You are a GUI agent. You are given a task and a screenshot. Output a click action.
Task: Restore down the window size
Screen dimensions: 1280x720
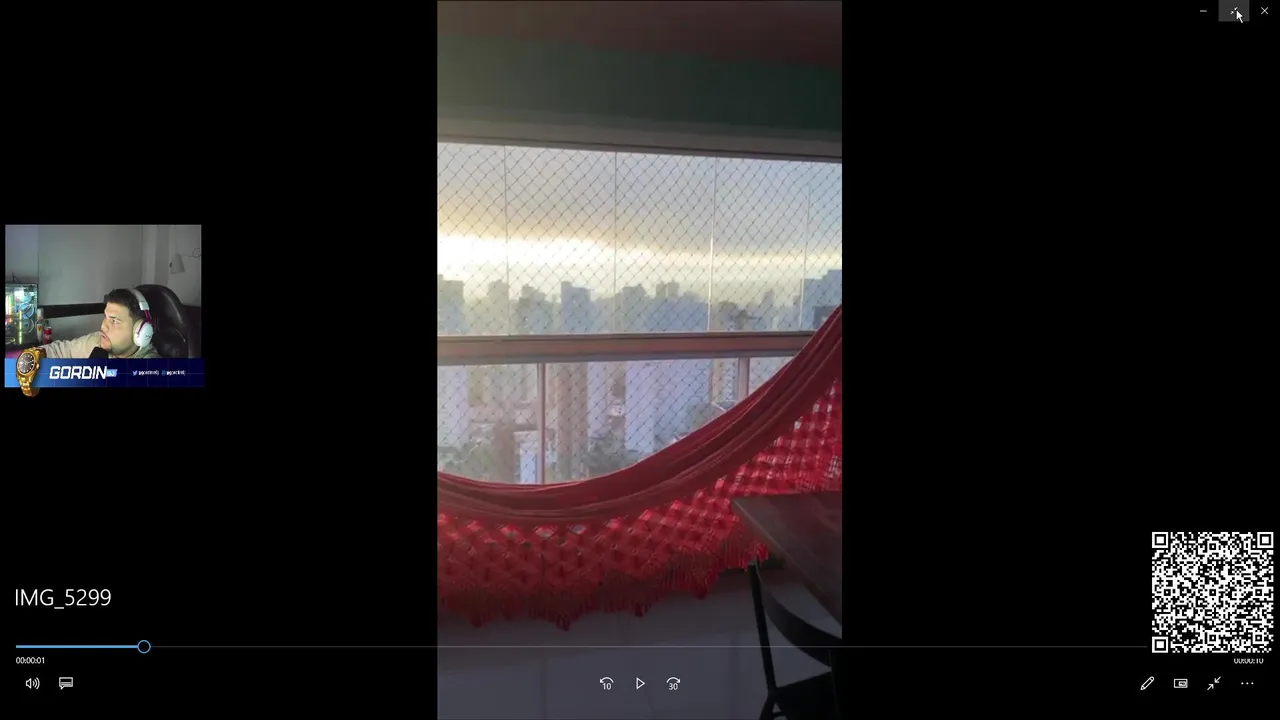coord(1234,11)
